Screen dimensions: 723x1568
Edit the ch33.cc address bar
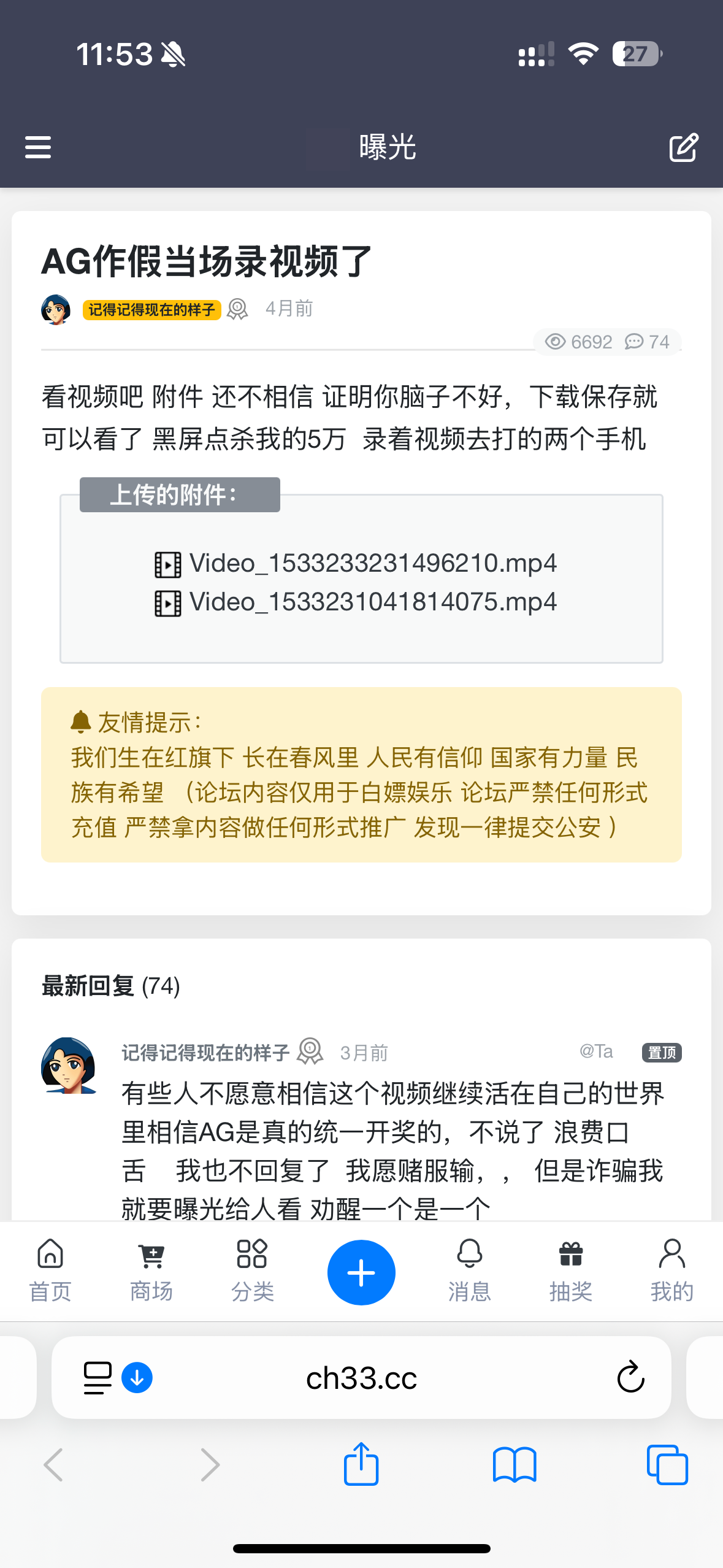point(361,1378)
